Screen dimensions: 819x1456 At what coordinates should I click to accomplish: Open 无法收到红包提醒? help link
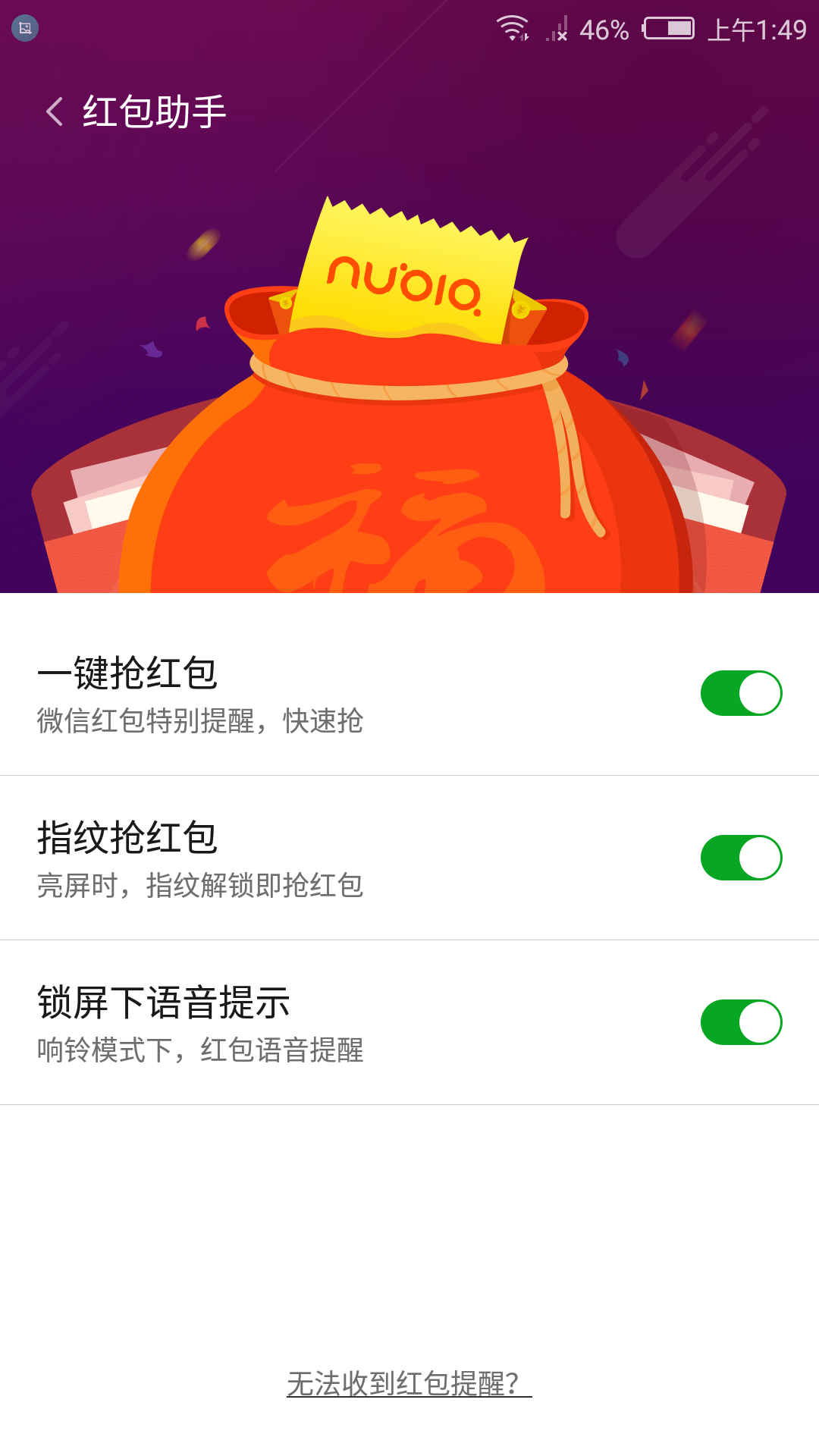409,1384
